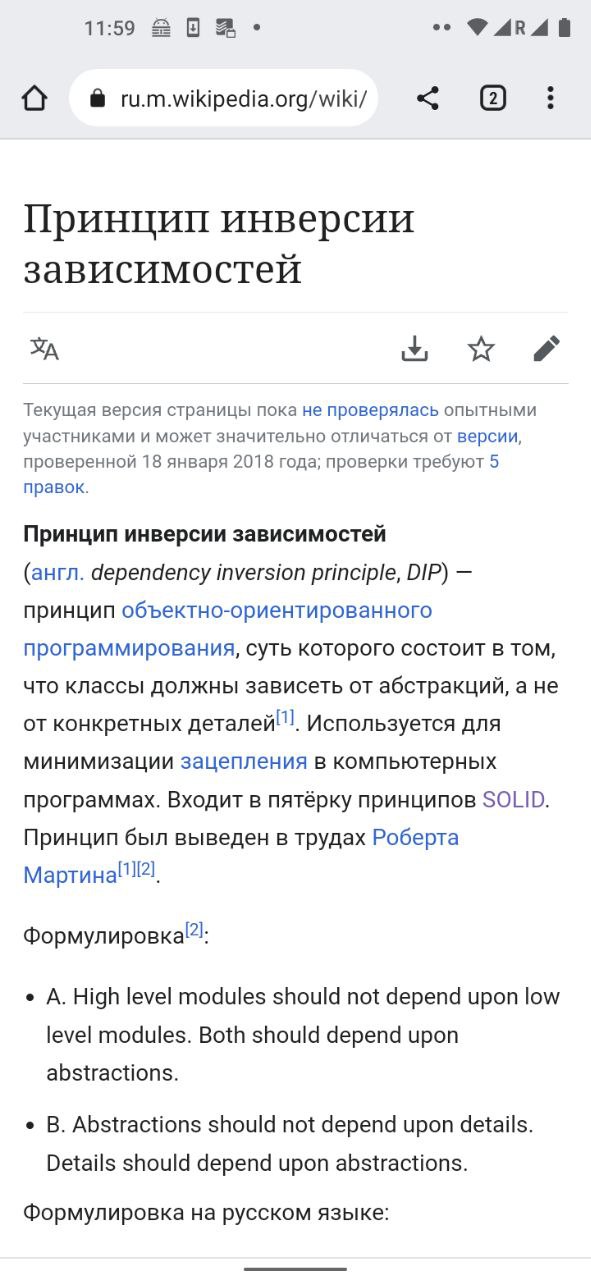Open the "зацепления" link
Viewport: 591px width, 1280px height.
pyautogui.click(x=244, y=761)
